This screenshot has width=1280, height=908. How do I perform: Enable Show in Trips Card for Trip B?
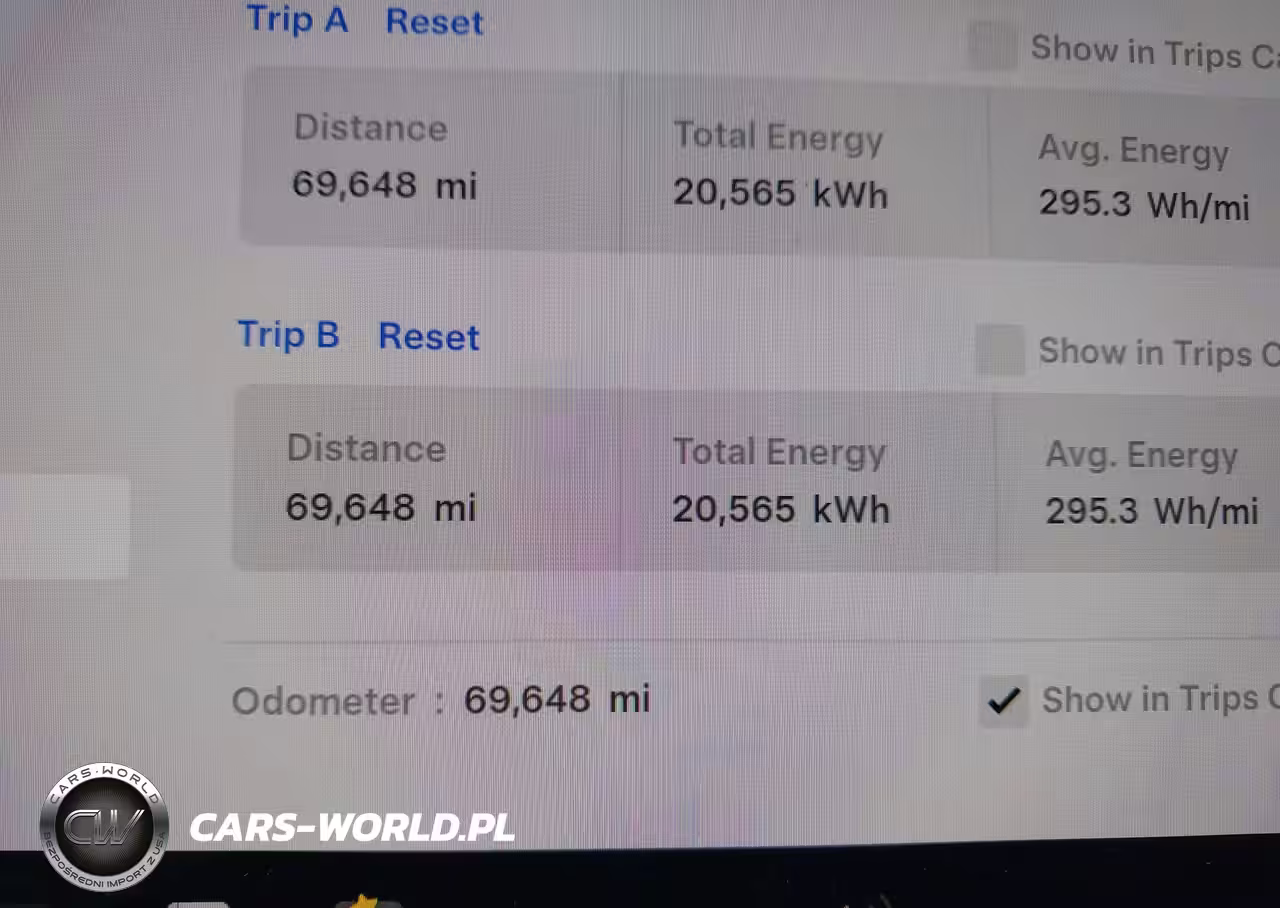[1000, 351]
